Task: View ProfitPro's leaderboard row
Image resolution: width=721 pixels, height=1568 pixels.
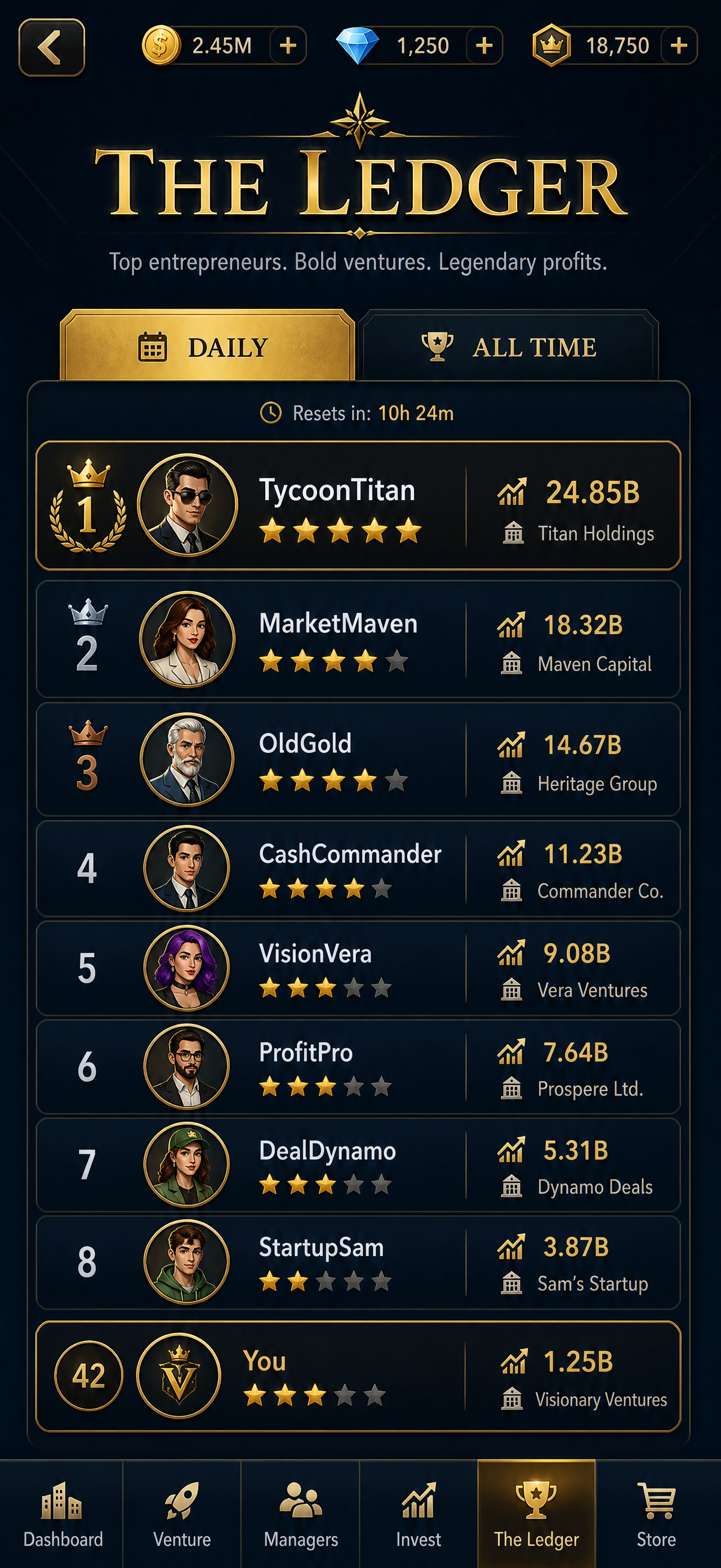Action: coord(358,1066)
